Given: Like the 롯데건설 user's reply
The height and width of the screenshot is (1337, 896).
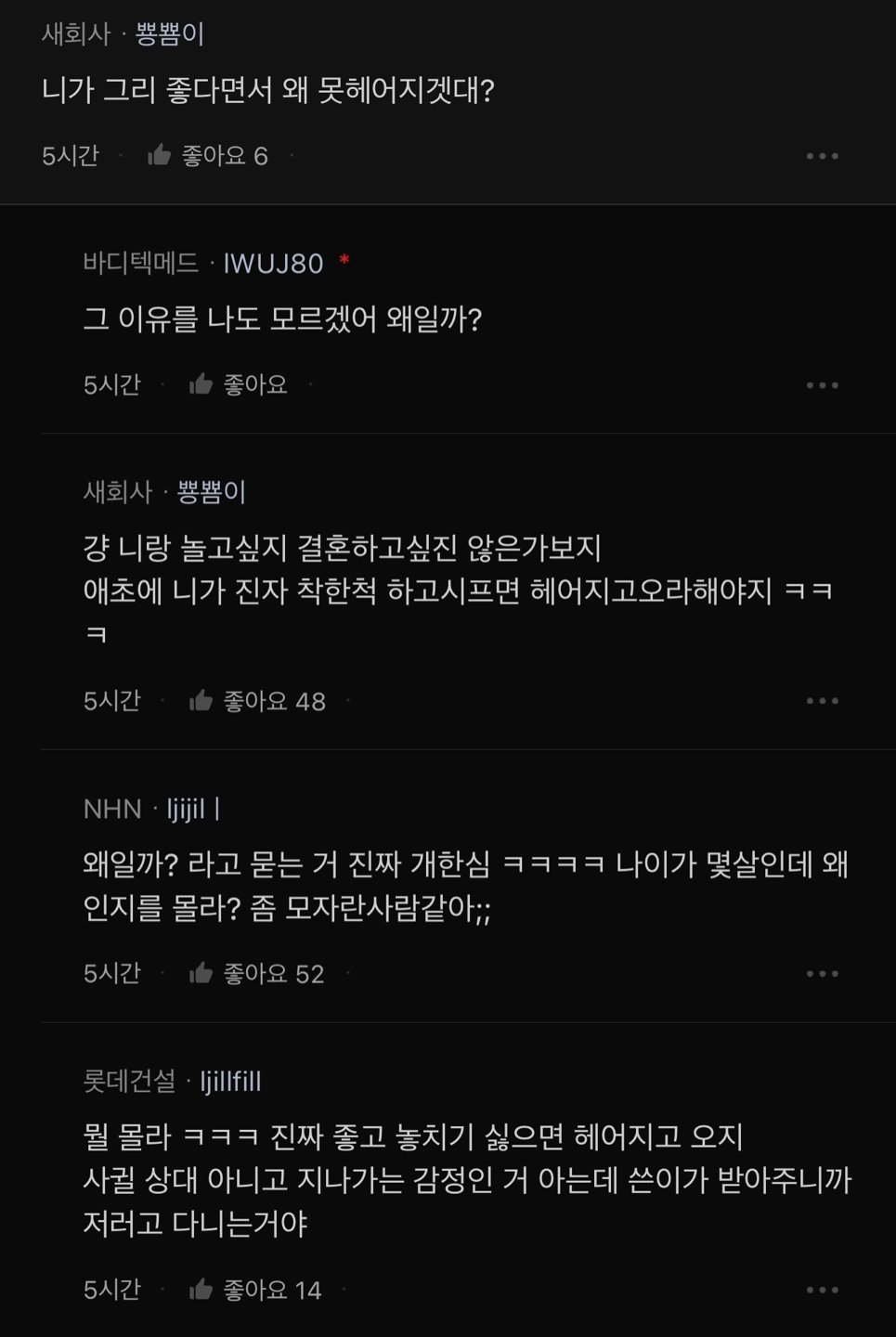Looking at the screenshot, I should tap(201, 1290).
